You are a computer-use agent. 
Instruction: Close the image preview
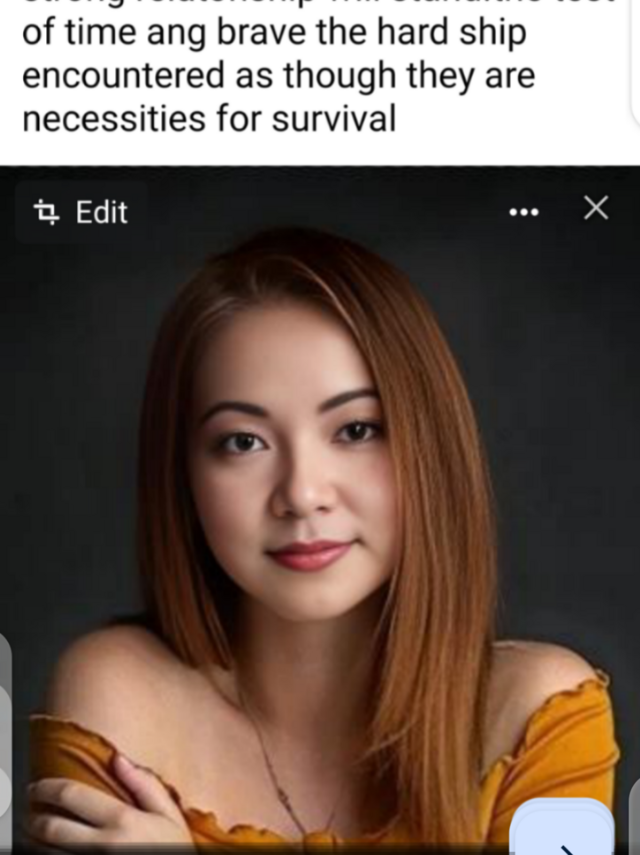coord(596,208)
